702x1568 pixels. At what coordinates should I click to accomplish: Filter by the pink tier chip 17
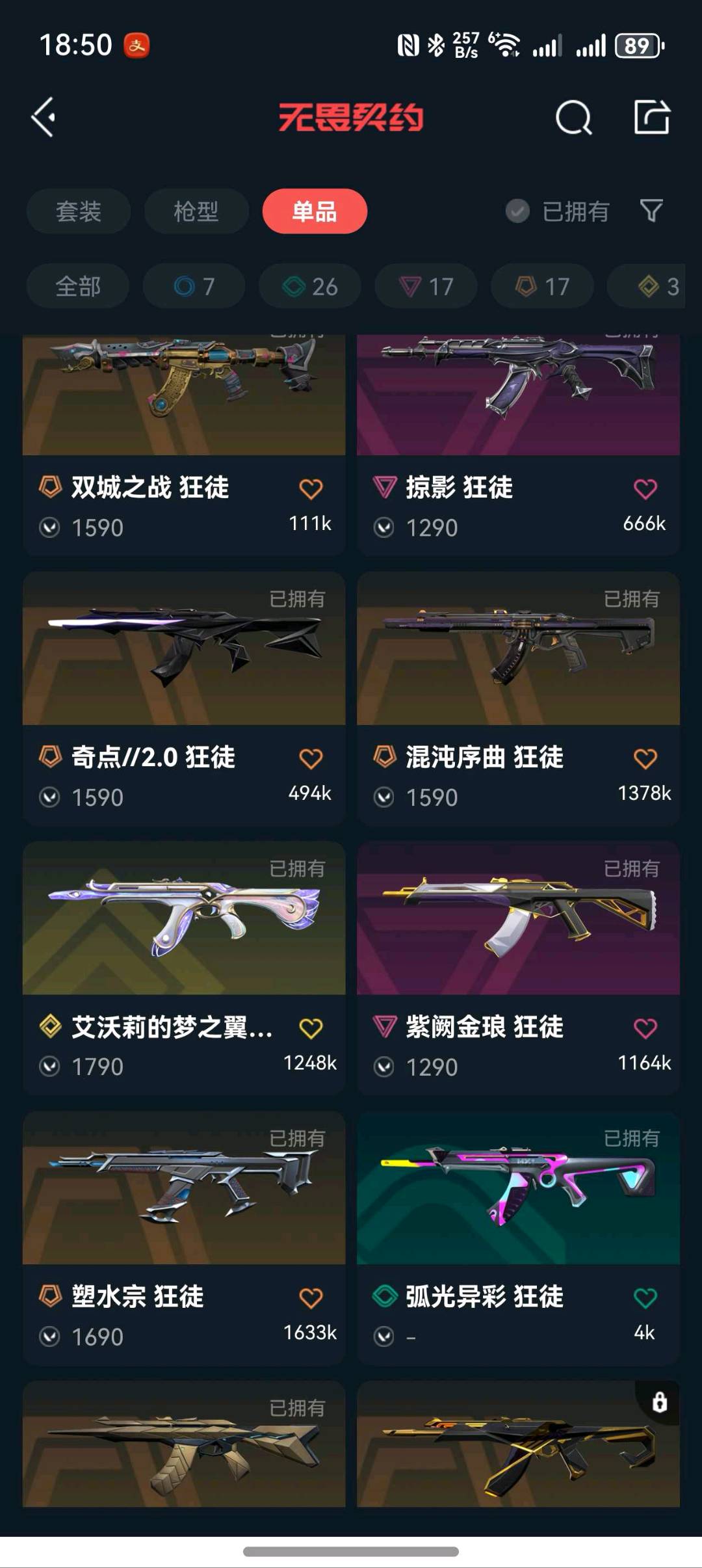426,286
